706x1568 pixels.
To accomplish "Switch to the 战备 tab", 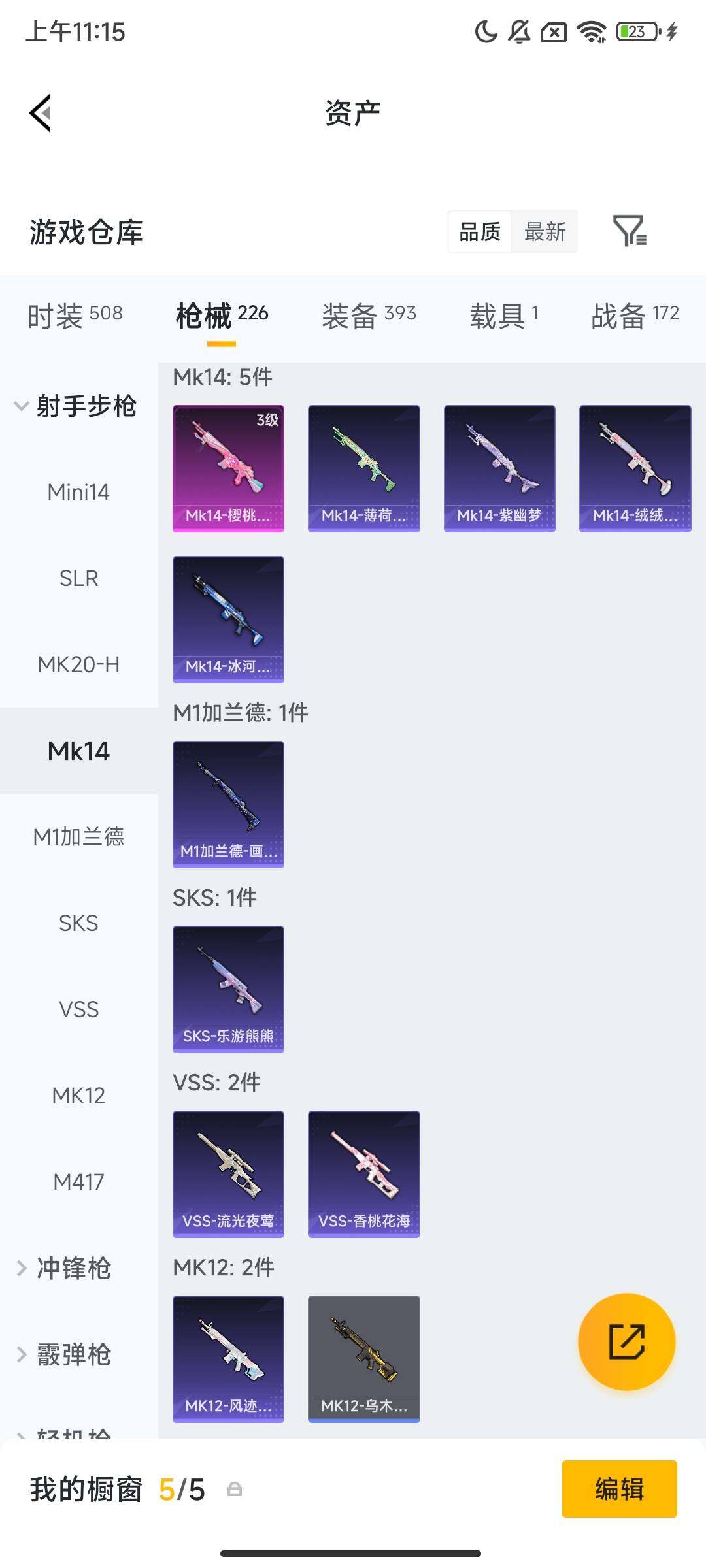I will click(635, 316).
